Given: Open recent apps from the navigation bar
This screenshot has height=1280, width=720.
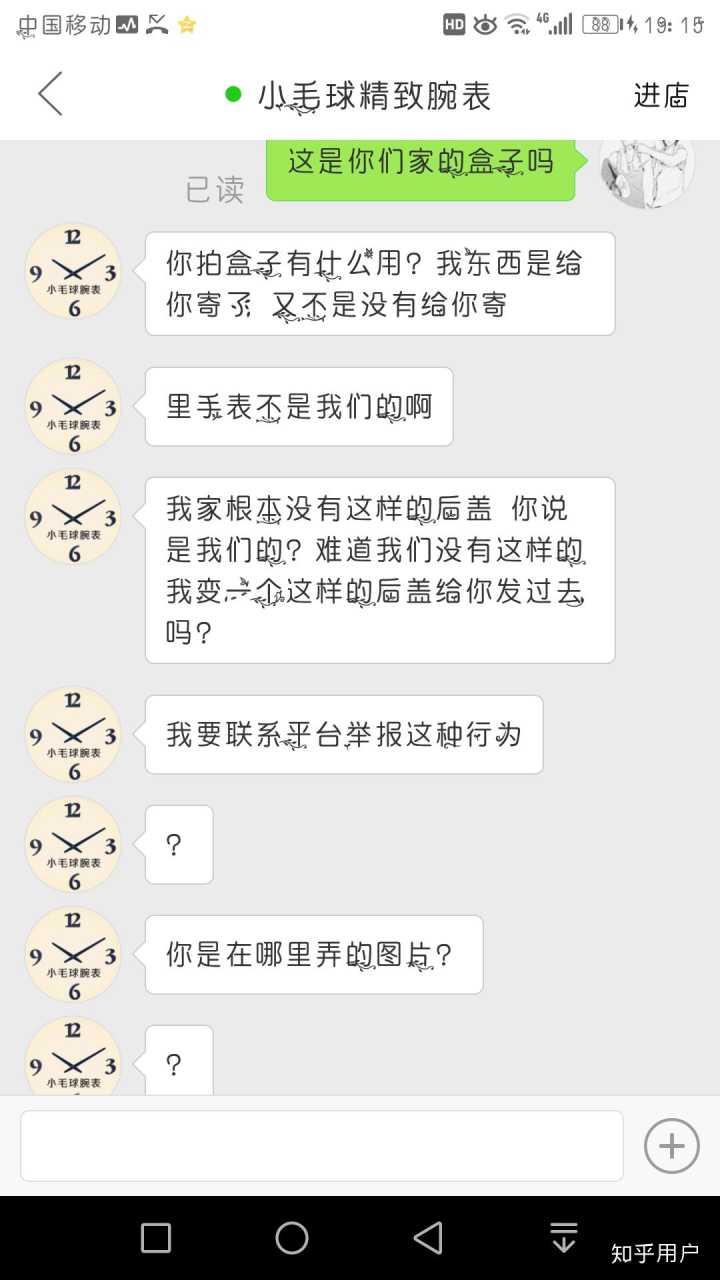Looking at the screenshot, I should [x=156, y=1238].
